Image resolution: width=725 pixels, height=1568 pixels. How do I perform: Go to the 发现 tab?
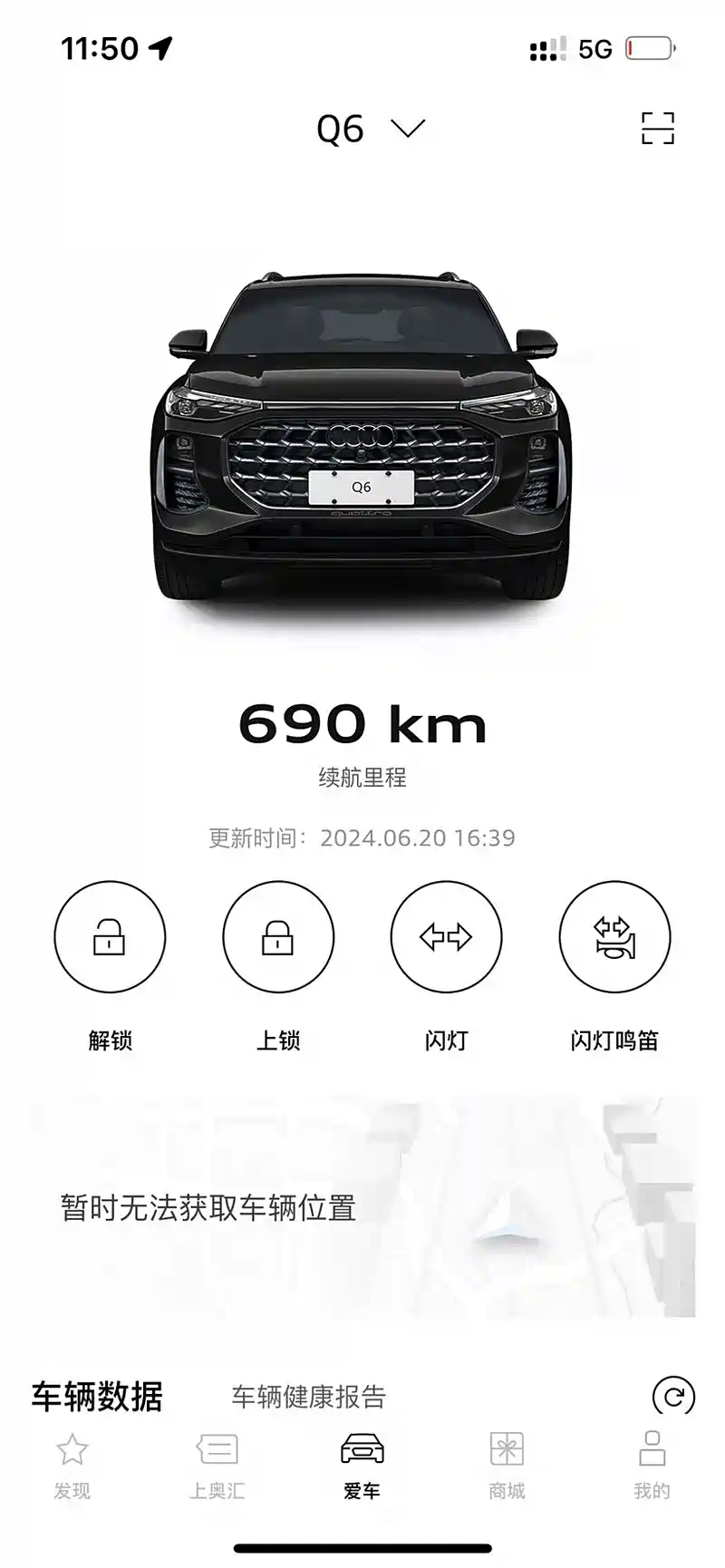pyautogui.click(x=72, y=1466)
